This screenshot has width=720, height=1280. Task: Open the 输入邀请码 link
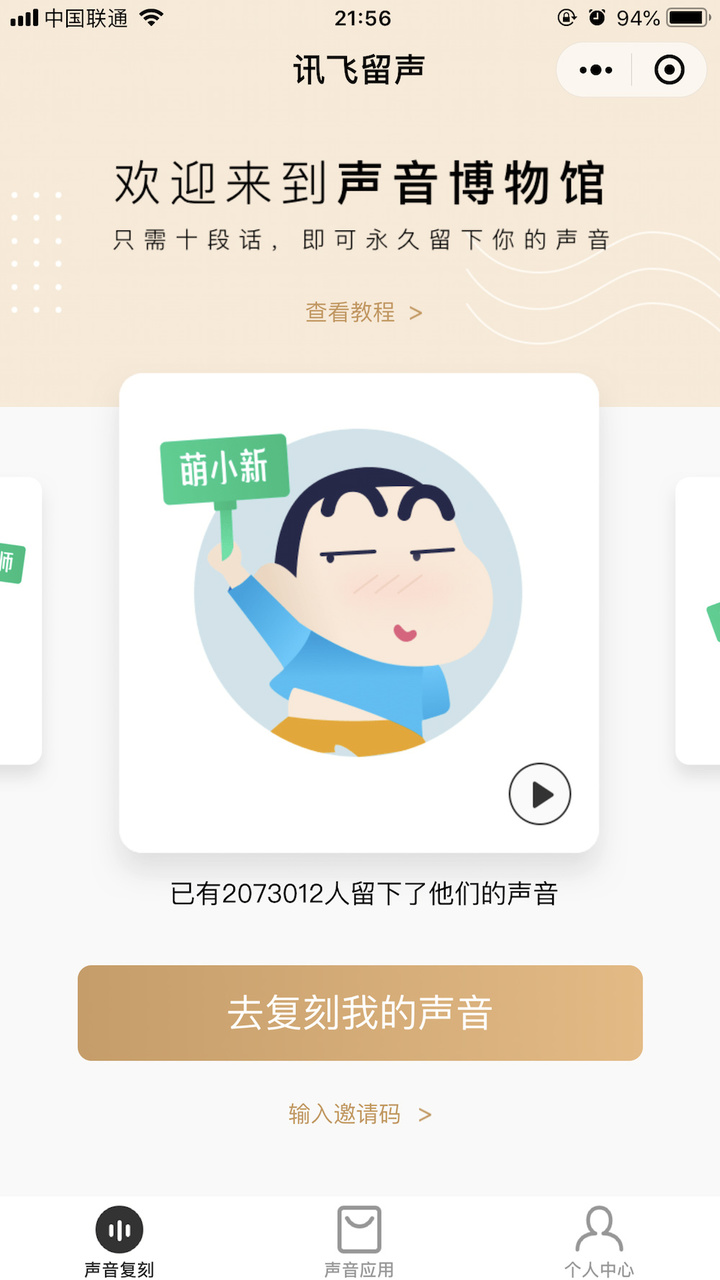(x=360, y=1114)
